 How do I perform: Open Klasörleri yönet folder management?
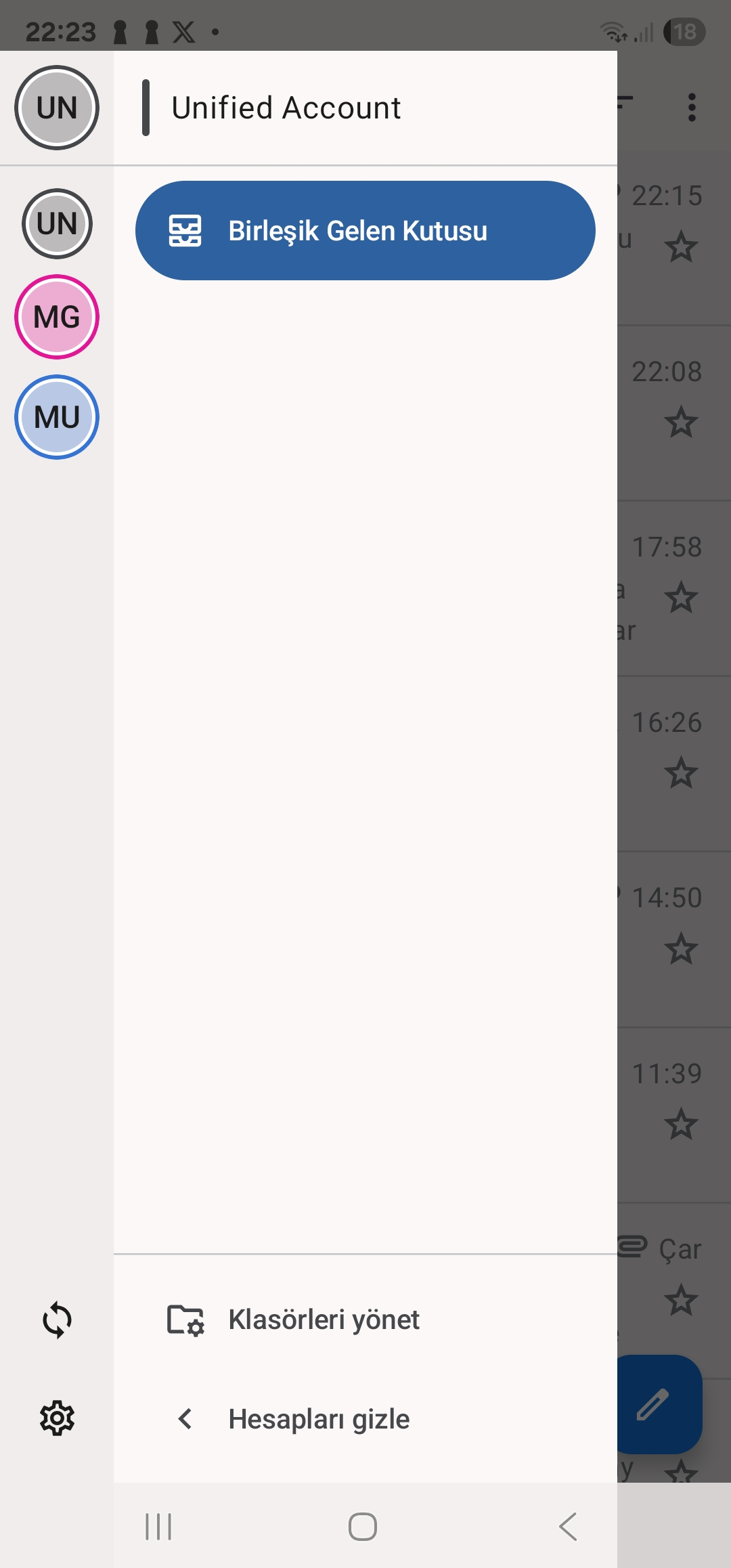pos(324,1320)
